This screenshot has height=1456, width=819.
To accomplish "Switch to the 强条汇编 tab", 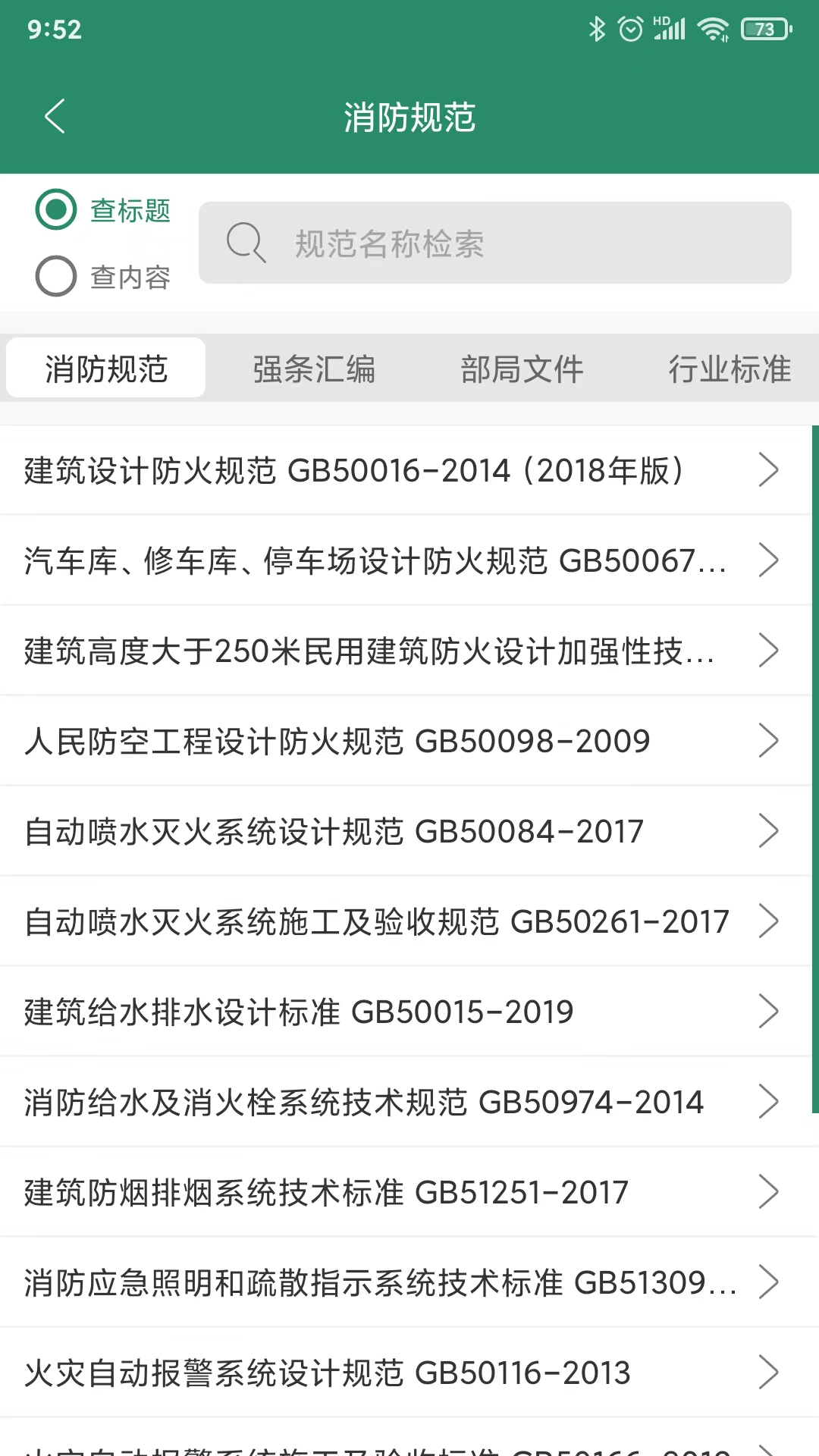I will (314, 369).
